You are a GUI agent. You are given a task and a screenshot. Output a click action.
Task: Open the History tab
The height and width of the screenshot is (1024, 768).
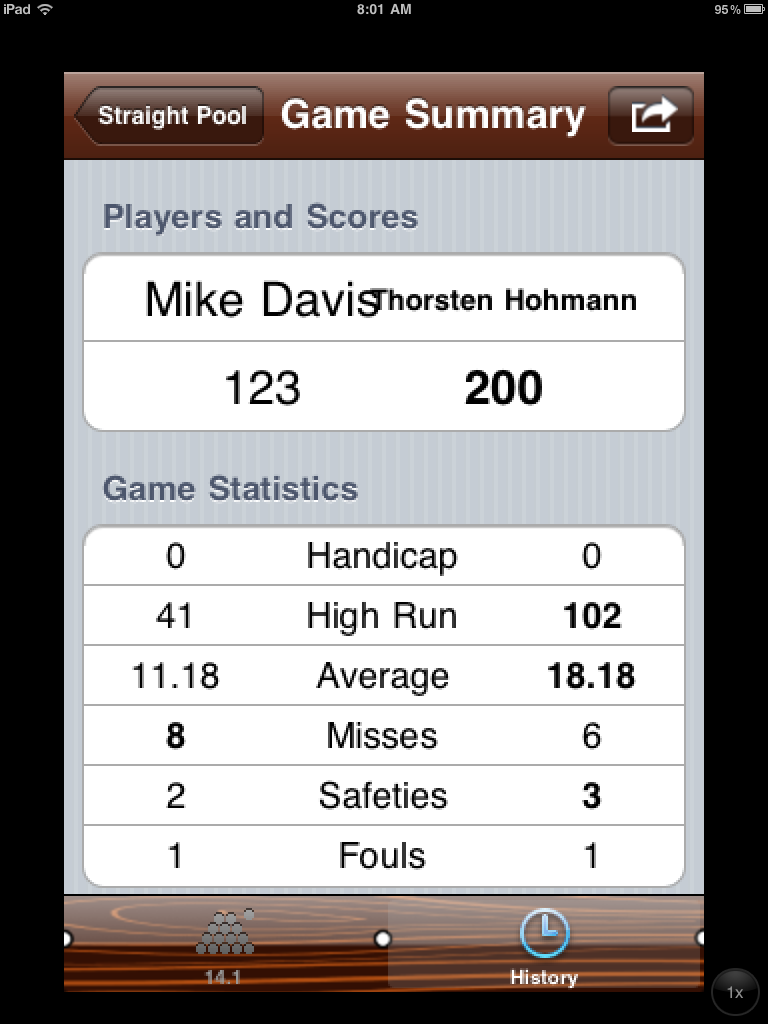tap(544, 945)
